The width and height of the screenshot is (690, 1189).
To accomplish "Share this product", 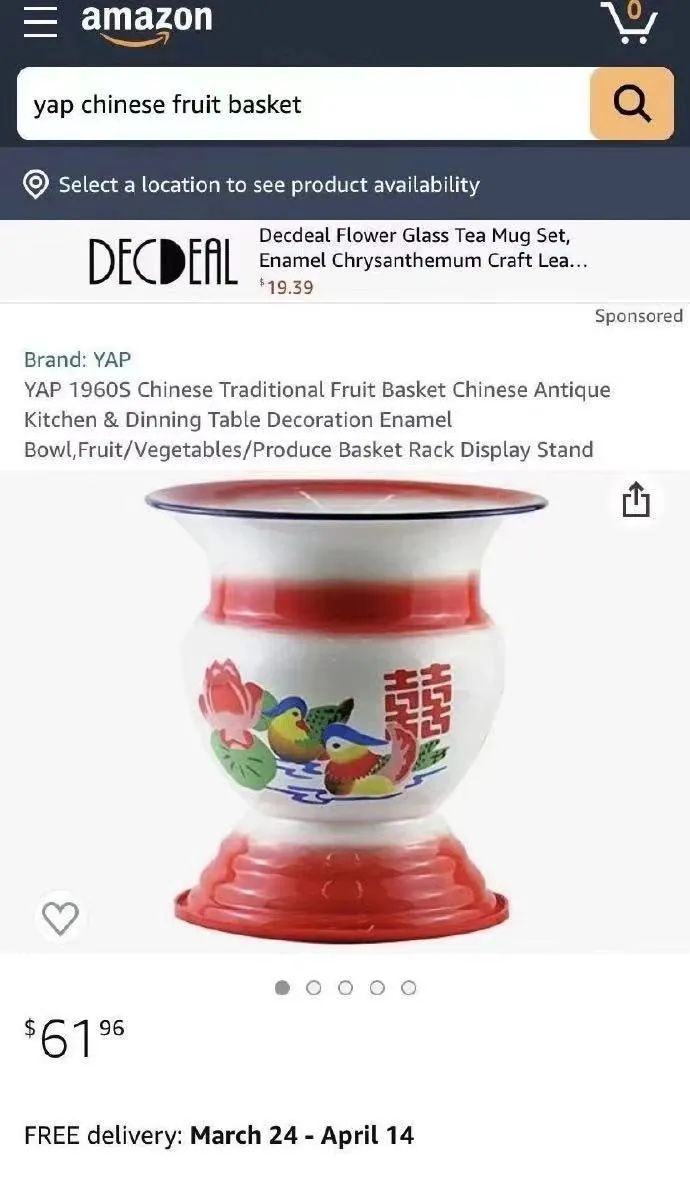I will pos(636,500).
